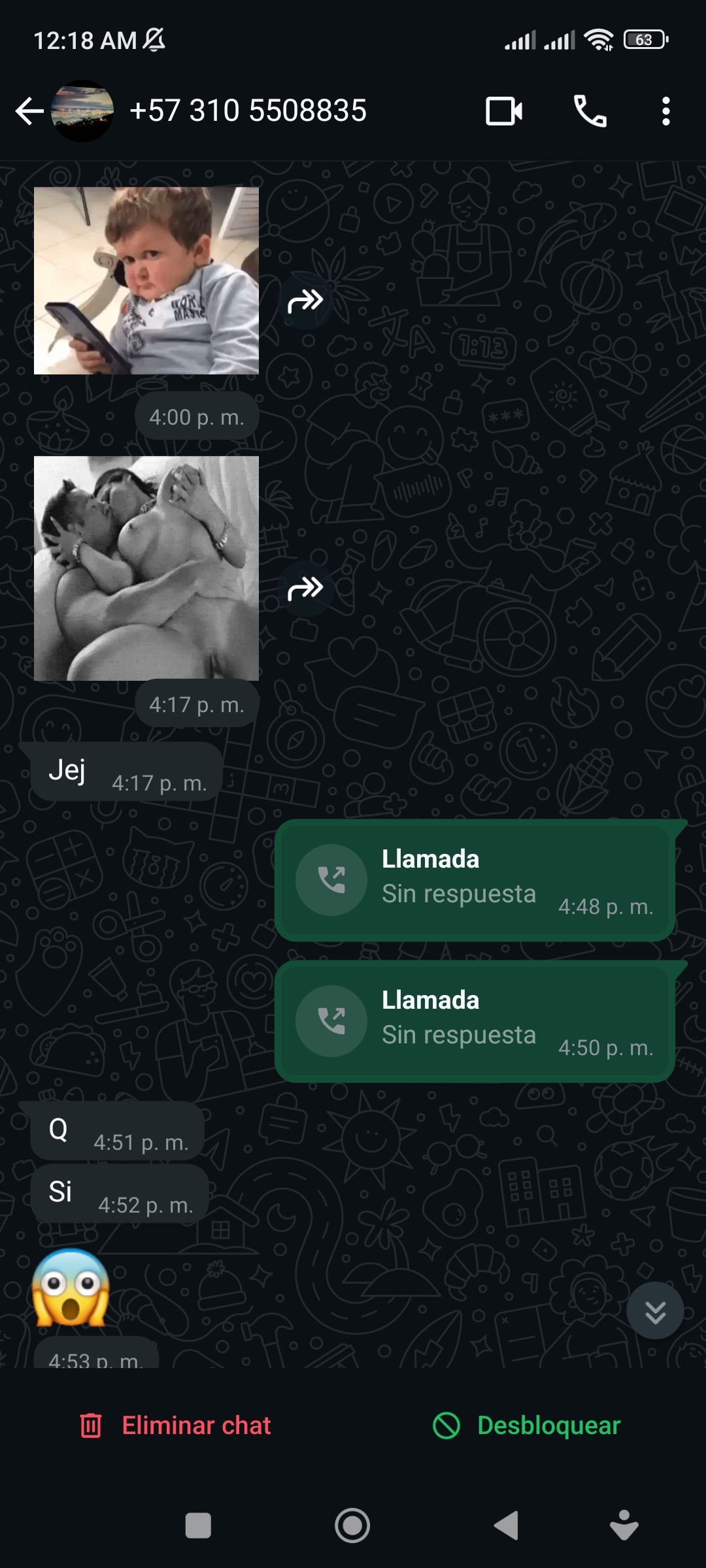Forward the image sent at 4:00 p. m.
706x1568 pixels.
tap(305, 301)
